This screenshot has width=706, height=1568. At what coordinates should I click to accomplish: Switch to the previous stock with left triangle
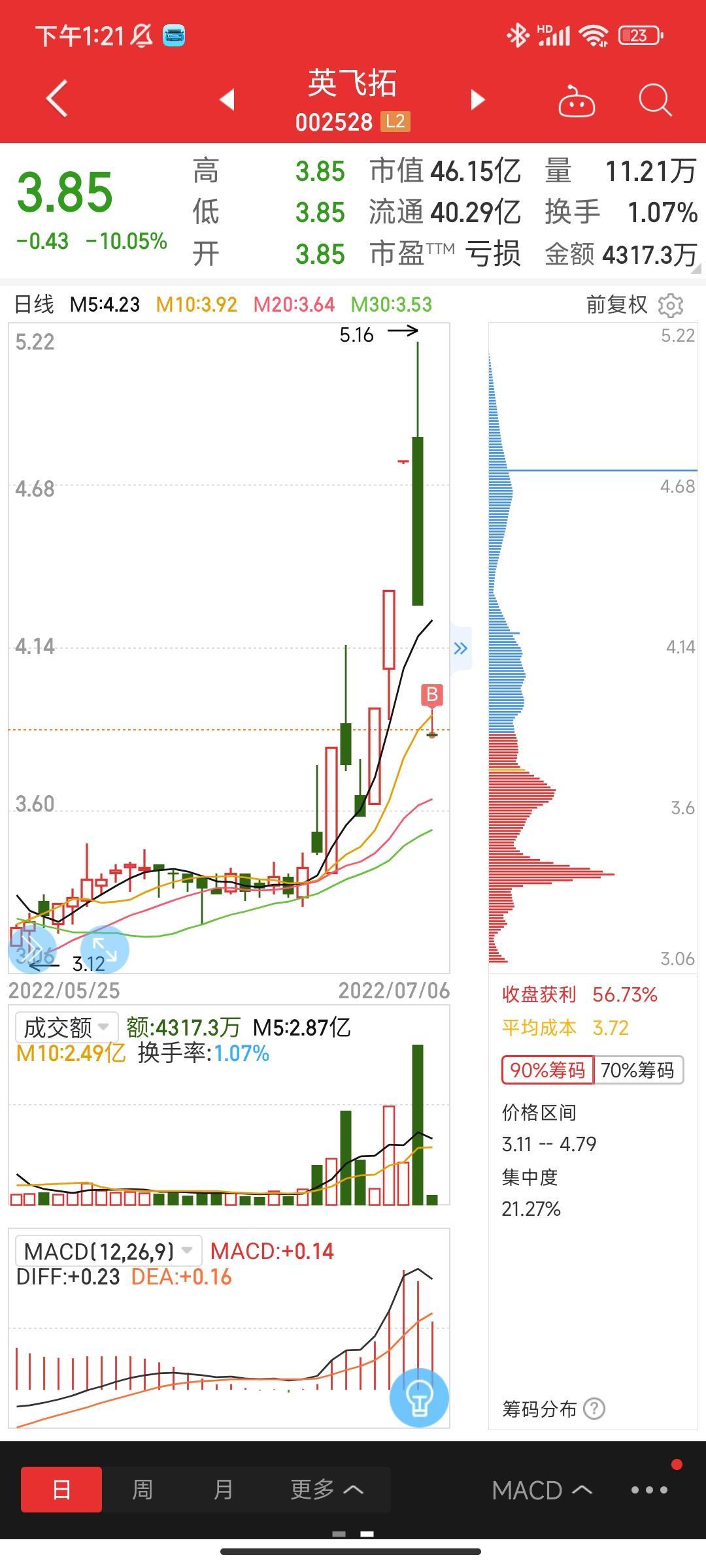(x=227, y=99)
